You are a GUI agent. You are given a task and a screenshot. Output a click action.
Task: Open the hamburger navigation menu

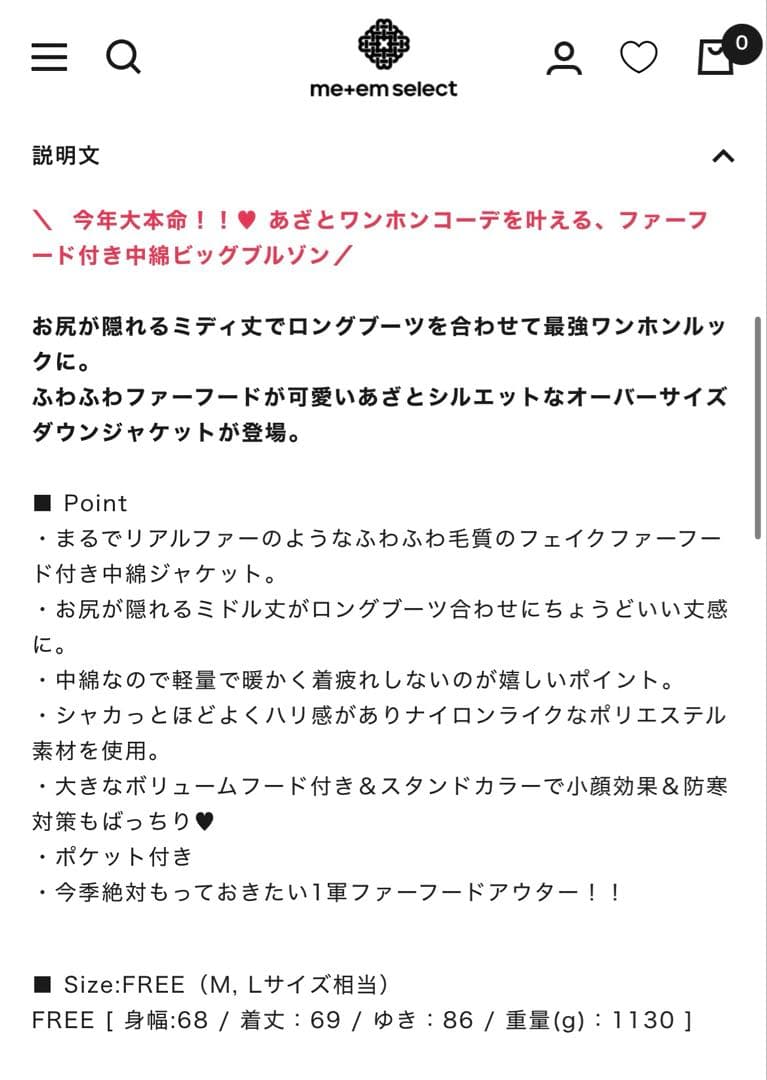click(x=48, y=57)
